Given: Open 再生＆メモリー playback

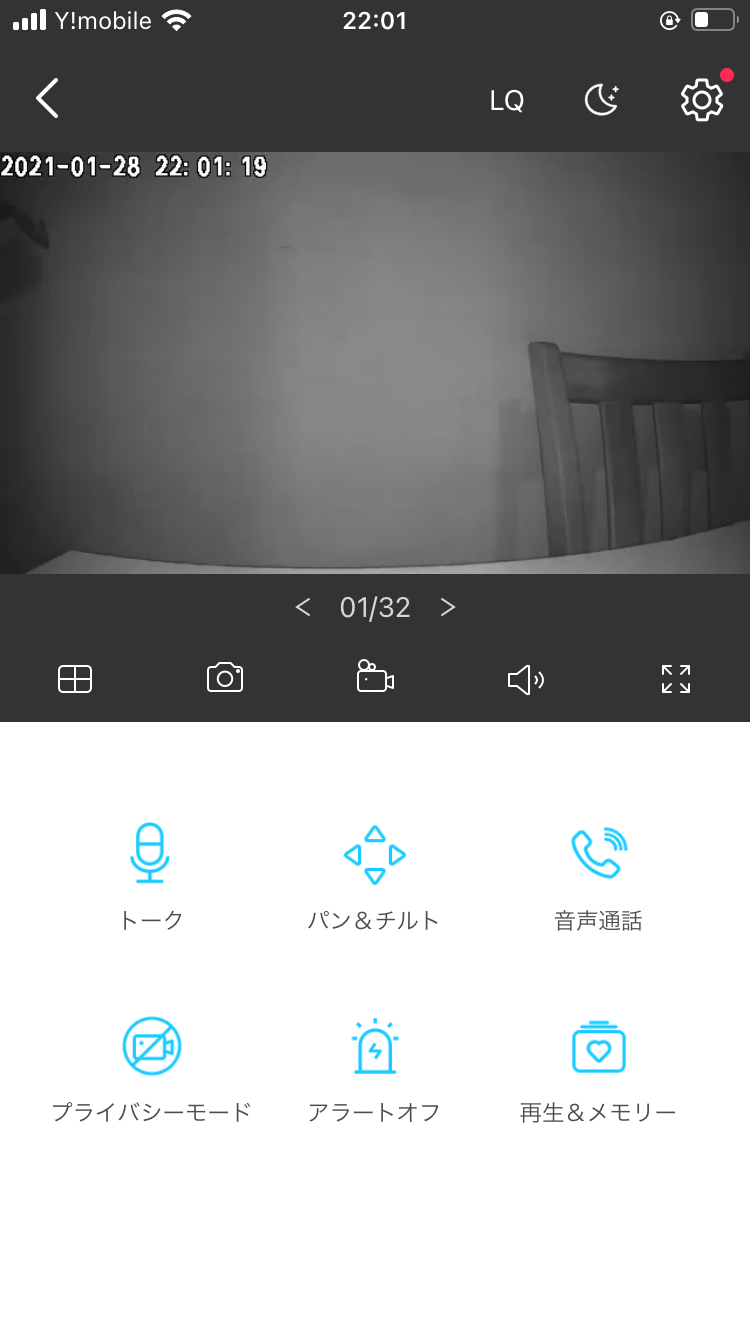Looking at the screenshot, I should (598, 1047).
